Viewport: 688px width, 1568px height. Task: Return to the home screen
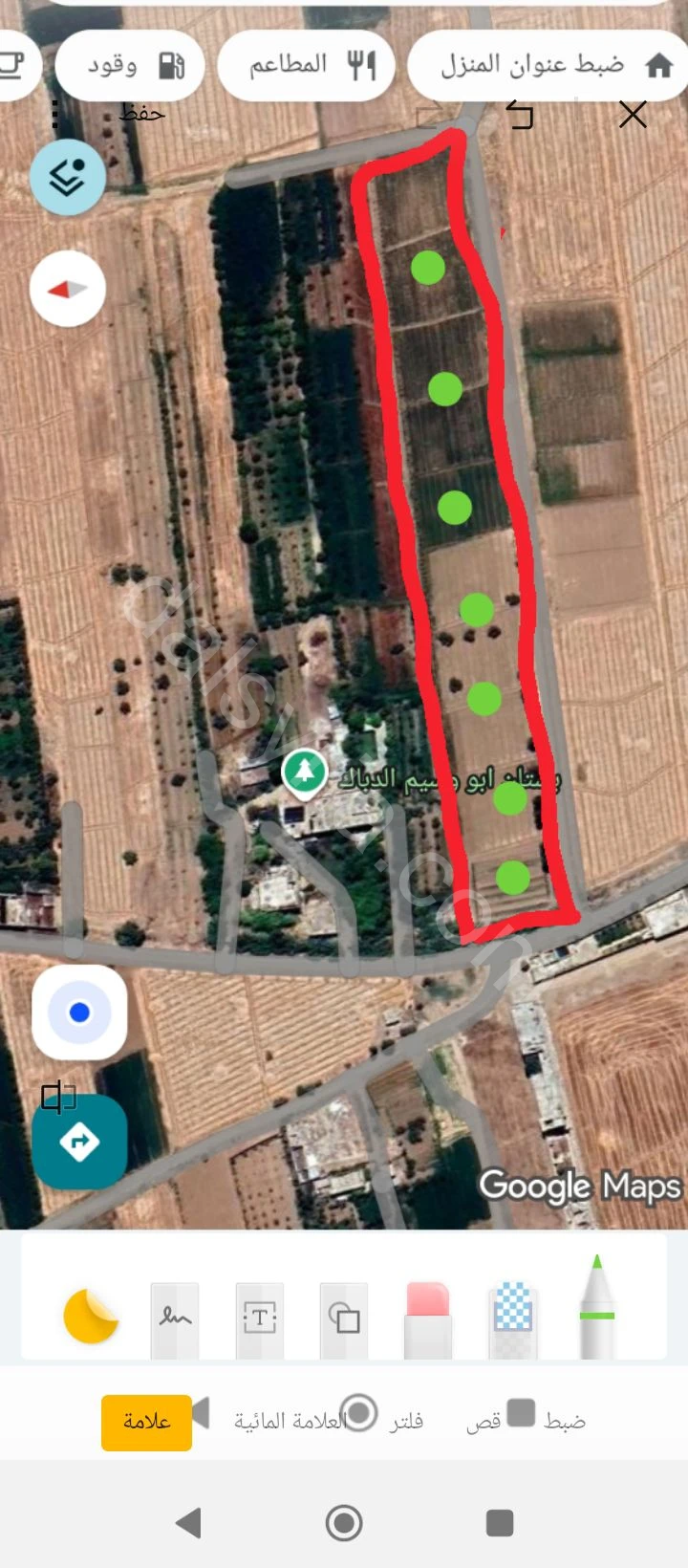(344, 1522)
